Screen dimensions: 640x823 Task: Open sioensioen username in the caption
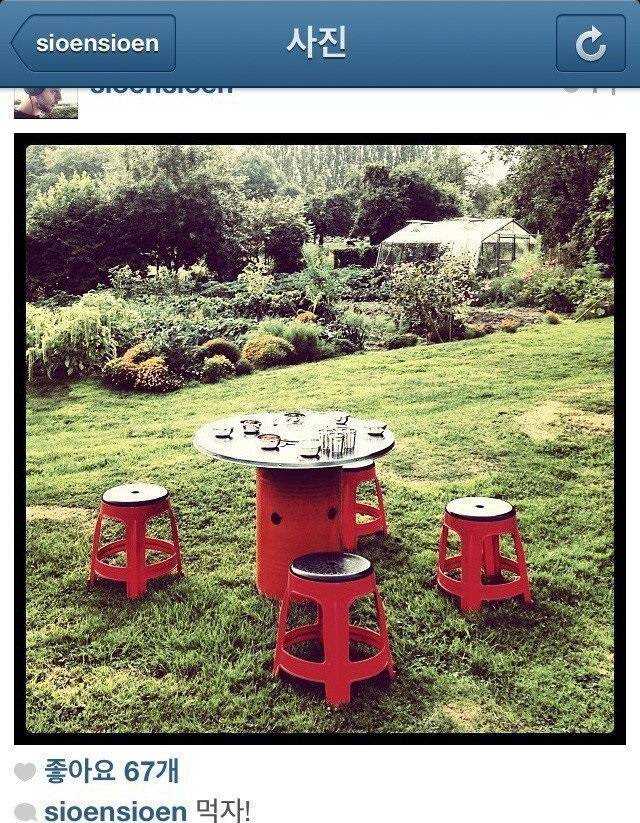click(115, 811)
